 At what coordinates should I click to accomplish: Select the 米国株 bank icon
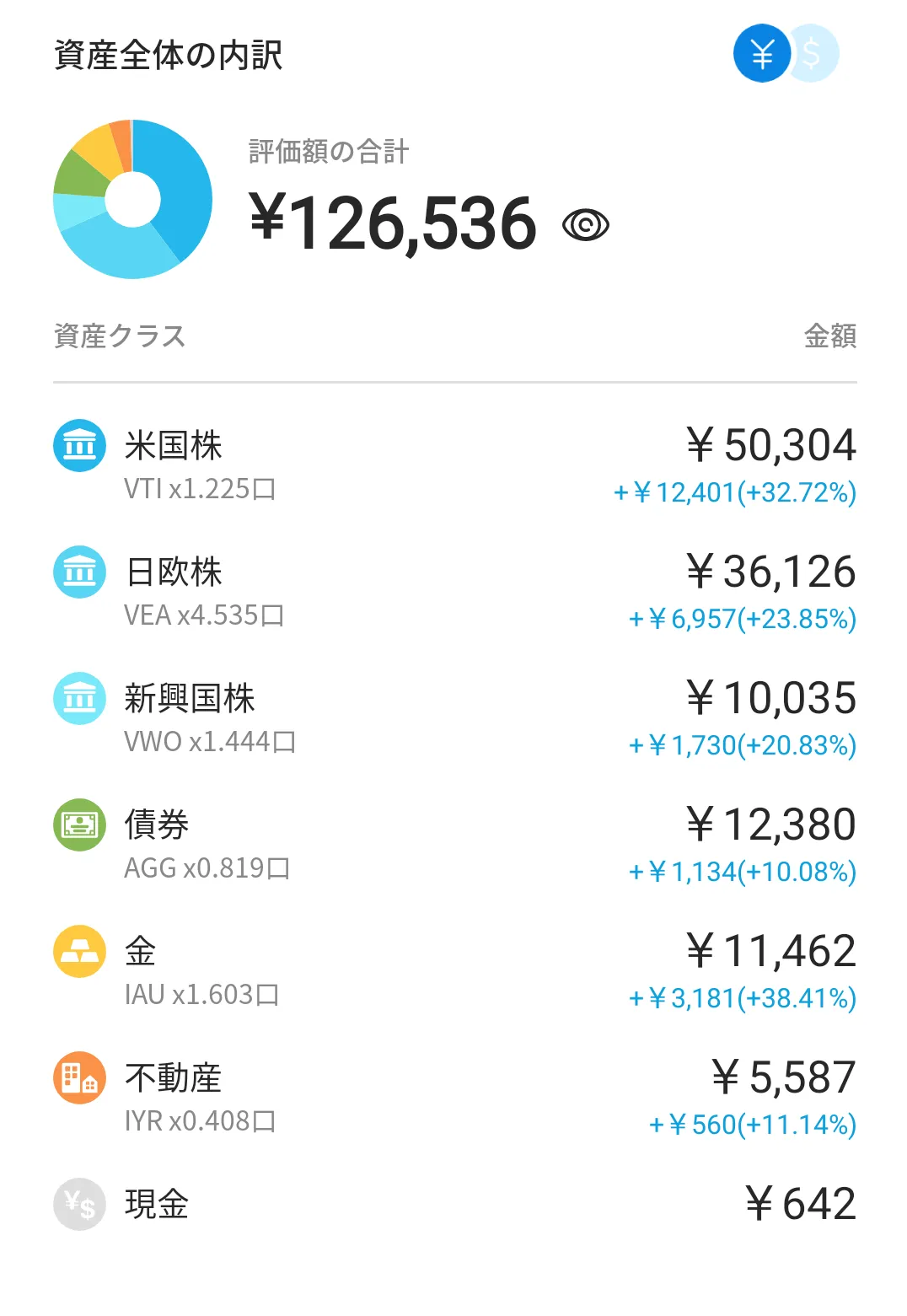click(x=78, y=446)
